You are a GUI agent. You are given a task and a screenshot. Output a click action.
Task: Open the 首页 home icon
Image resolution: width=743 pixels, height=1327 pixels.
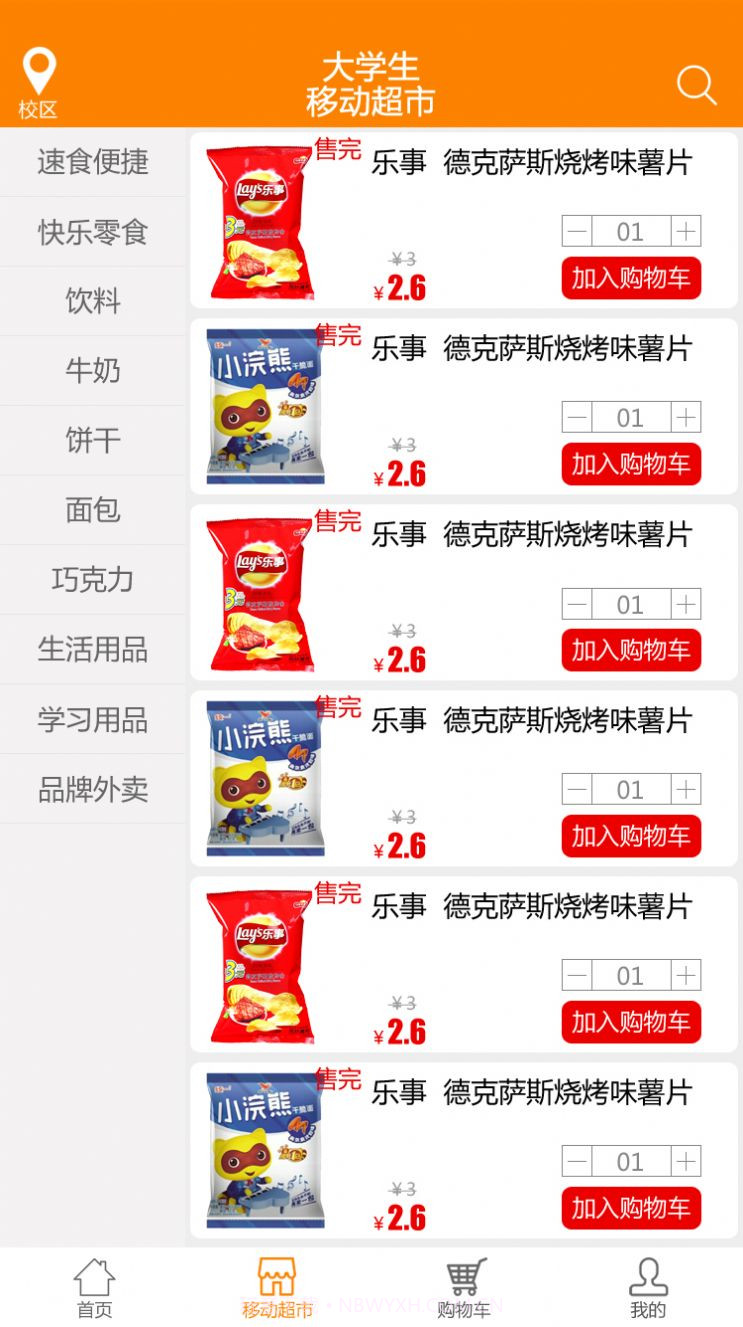pos(93,1278)
